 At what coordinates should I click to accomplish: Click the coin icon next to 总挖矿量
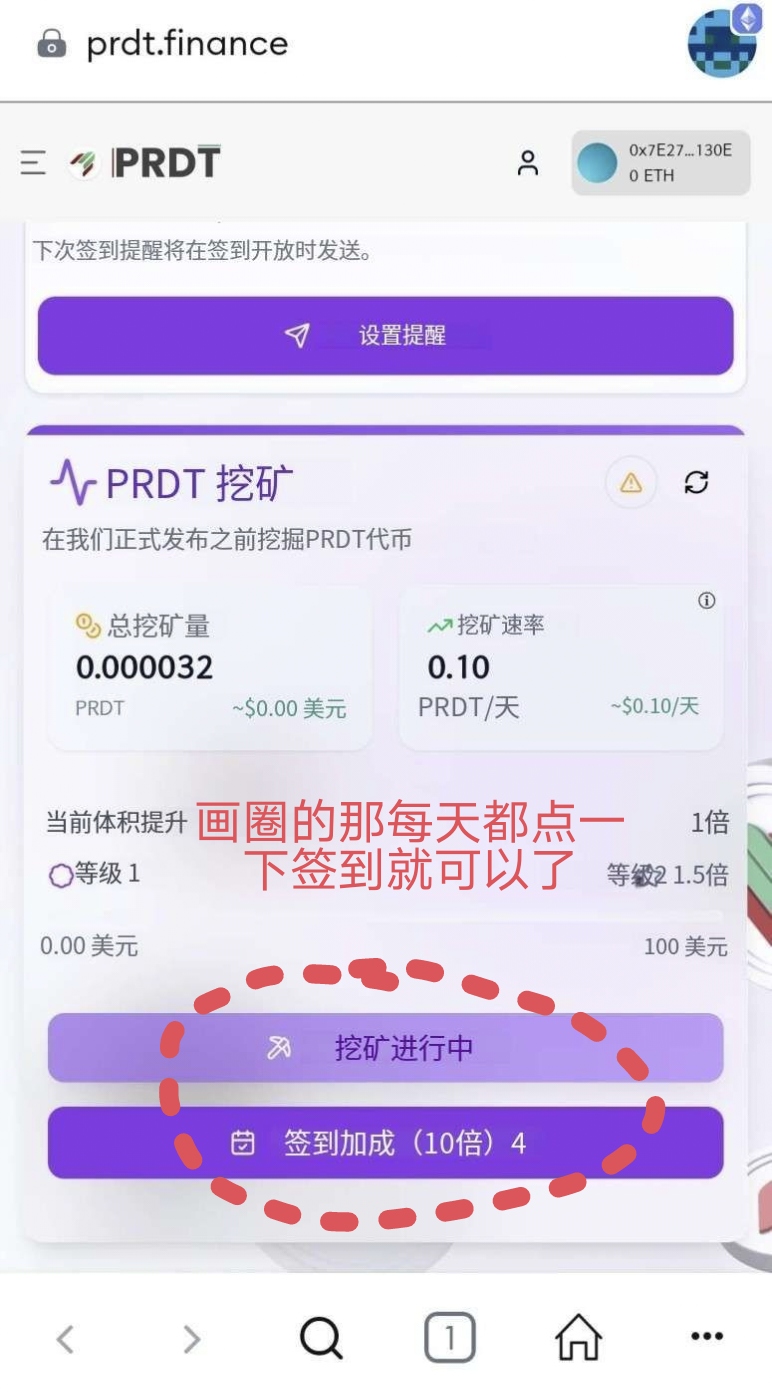point(88,625)
